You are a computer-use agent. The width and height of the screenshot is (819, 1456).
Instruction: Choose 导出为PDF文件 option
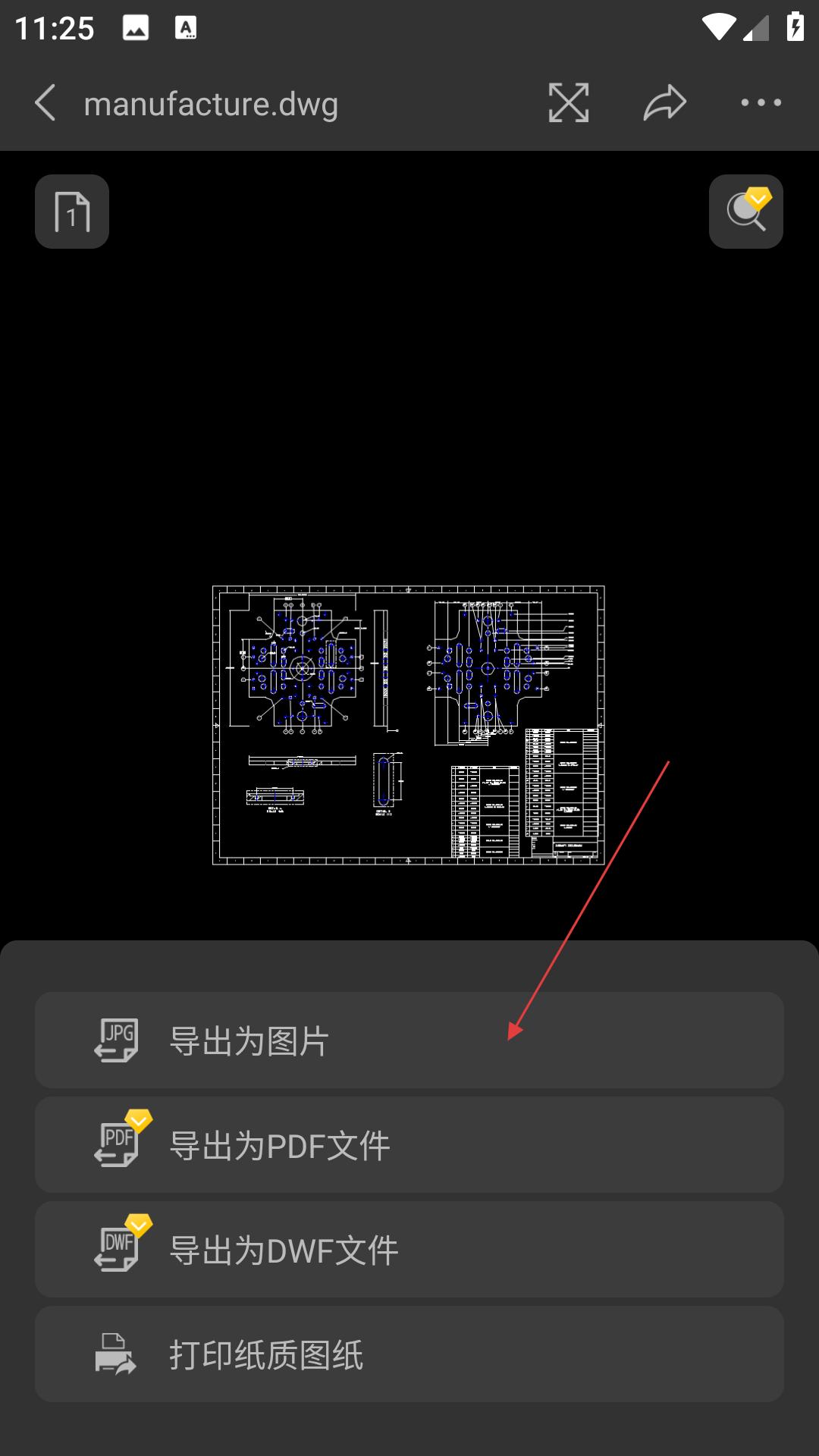point(409,1145)
